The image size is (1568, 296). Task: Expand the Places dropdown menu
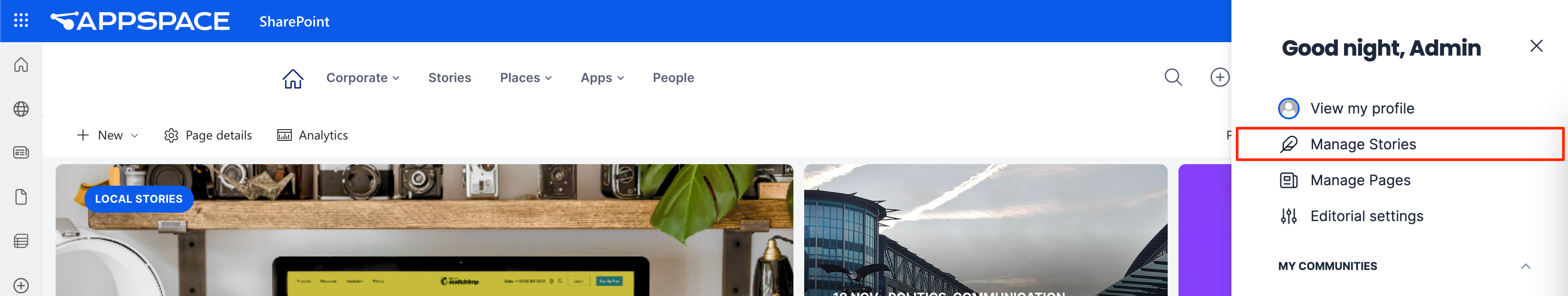[526, 78]
